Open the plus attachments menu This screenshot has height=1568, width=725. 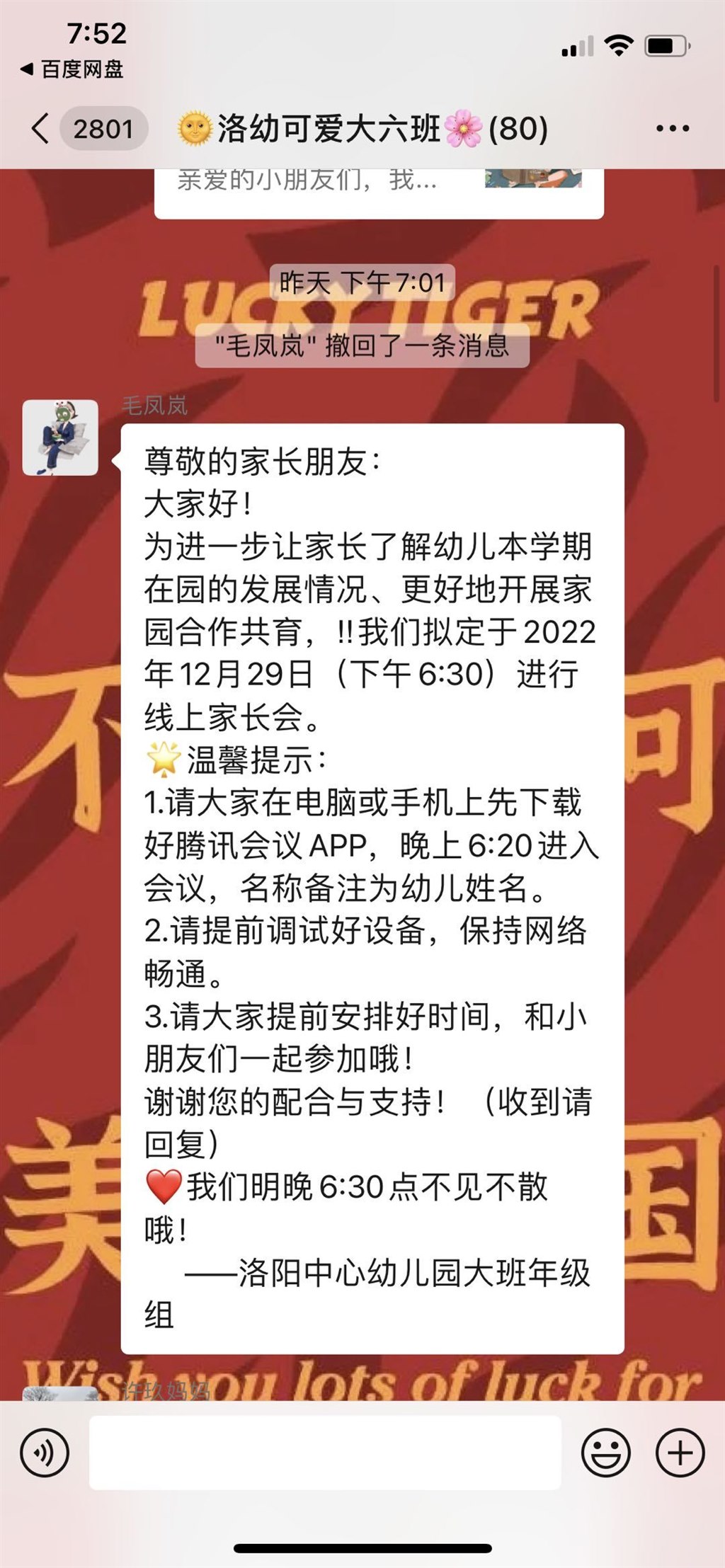(680, 1453)
